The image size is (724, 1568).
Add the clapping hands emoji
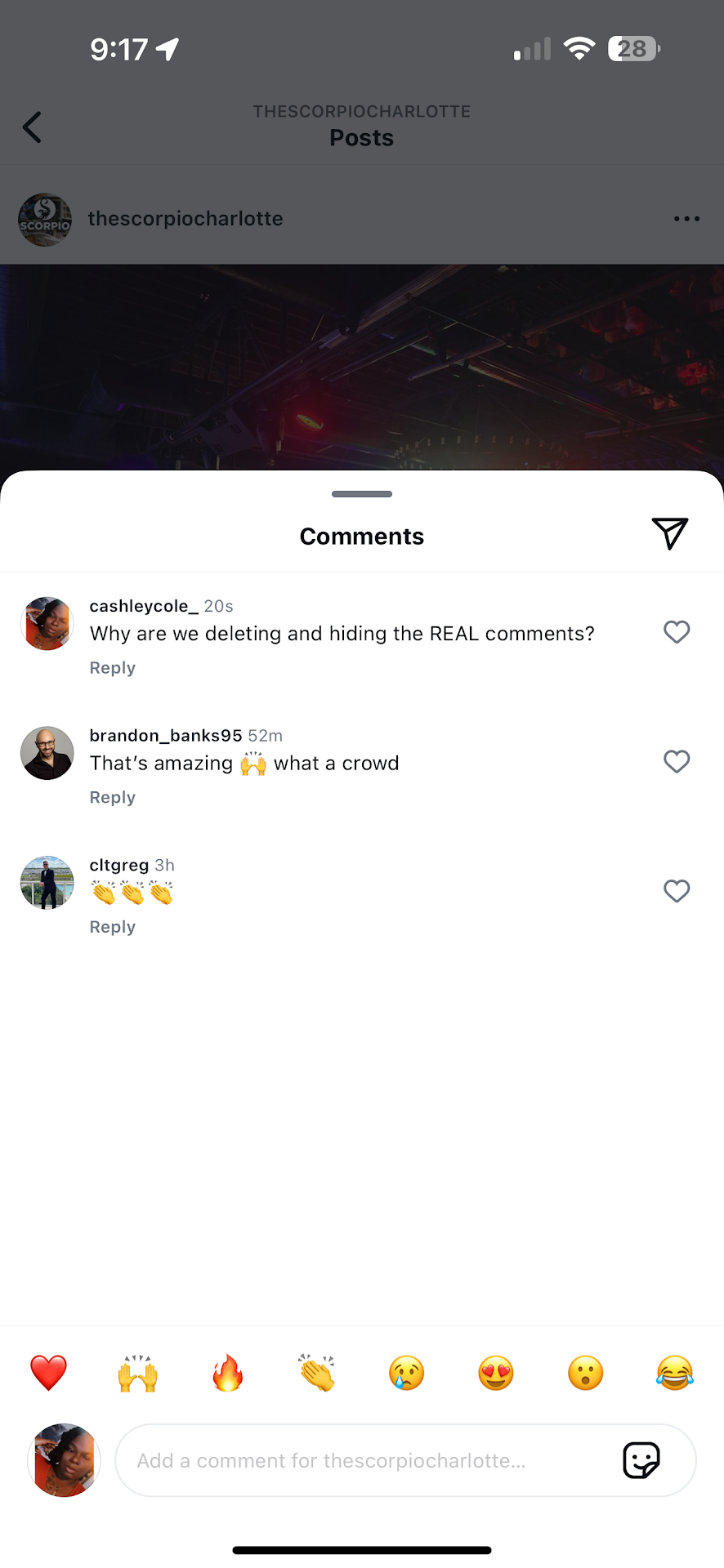pyautogui.click(x=317, y=1373)
